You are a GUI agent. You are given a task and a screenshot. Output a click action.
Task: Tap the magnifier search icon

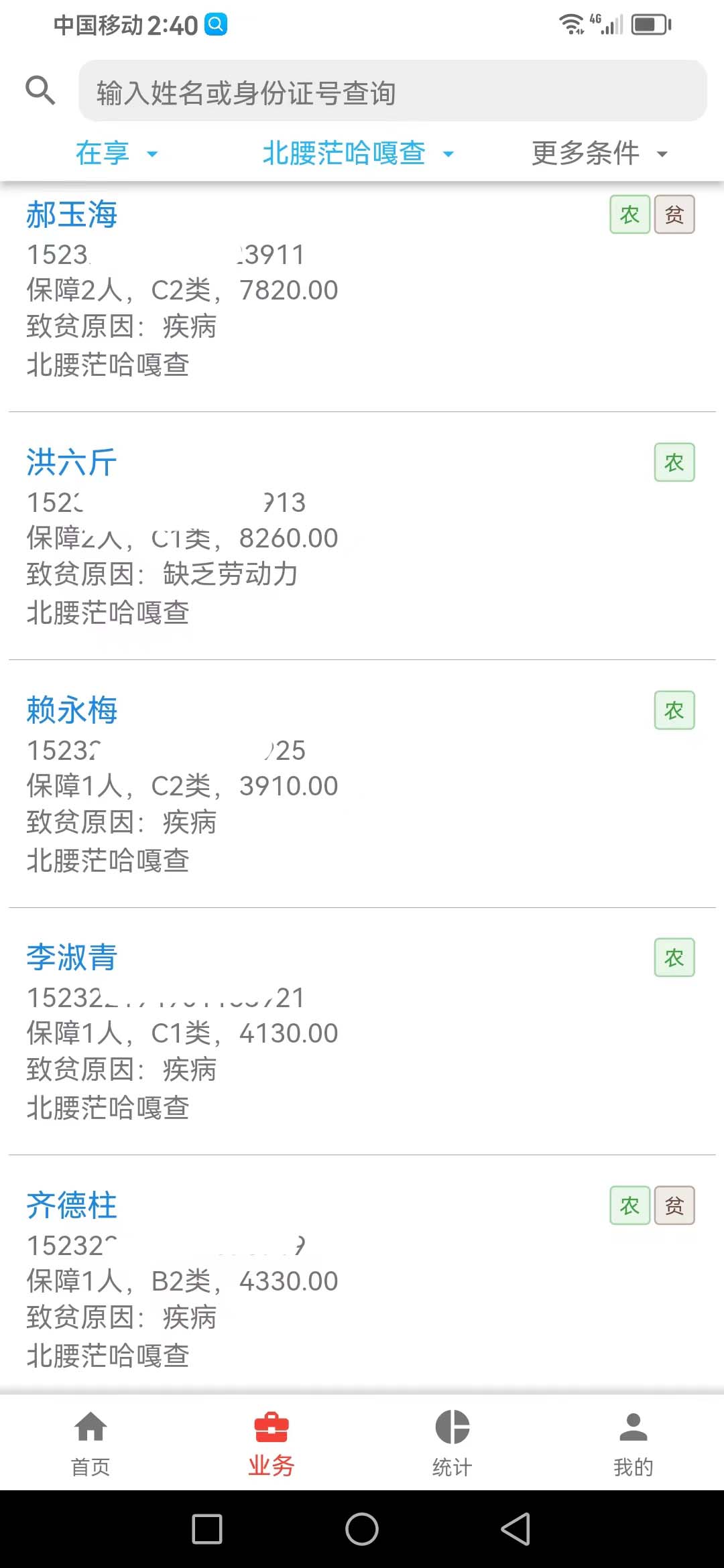tap(40, 90)
